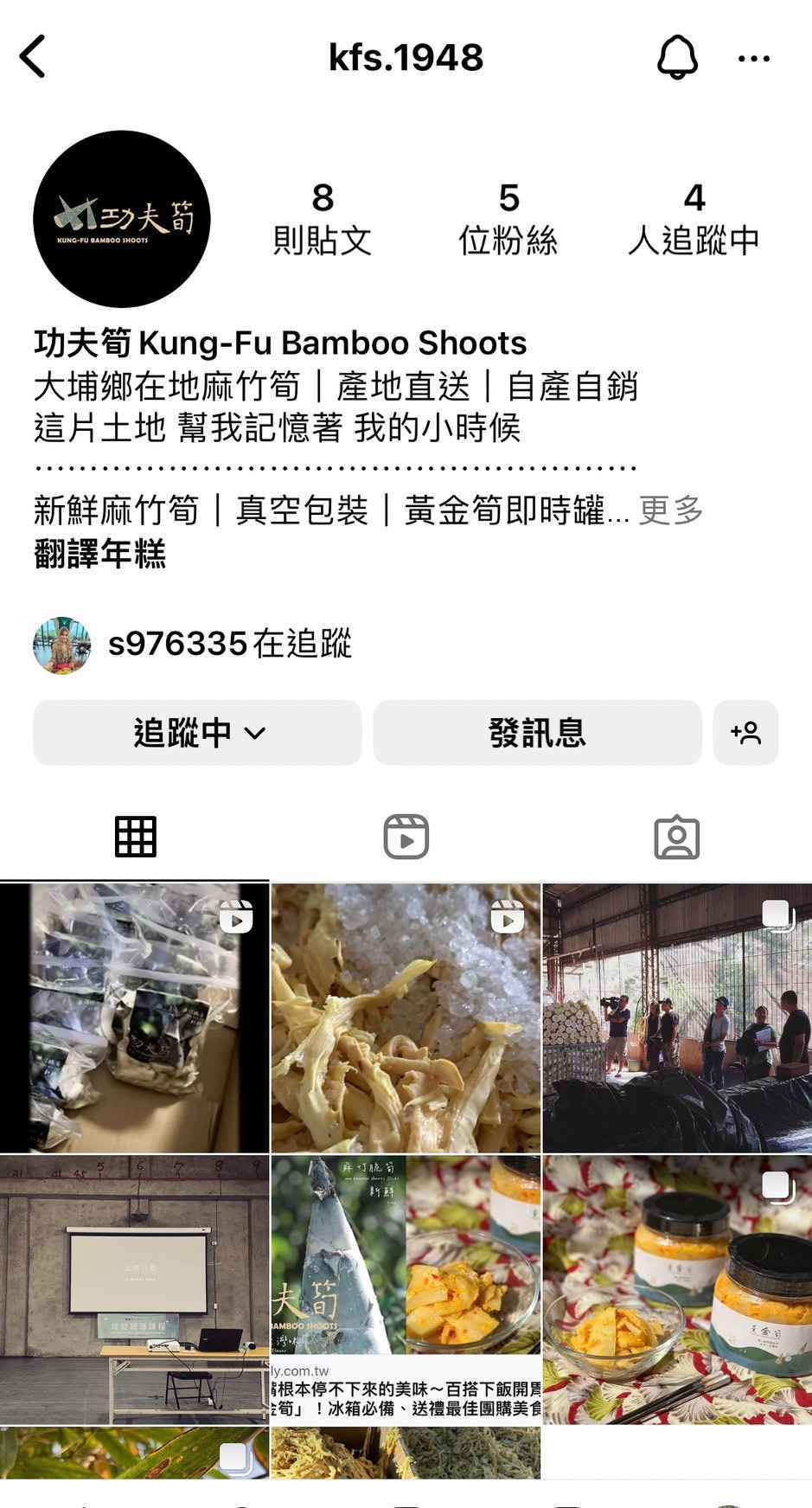Image resolution: width=812 pixels, height=1508 pixels.
Task: Tap the suggested people add-person button
Action: (745, 733)
